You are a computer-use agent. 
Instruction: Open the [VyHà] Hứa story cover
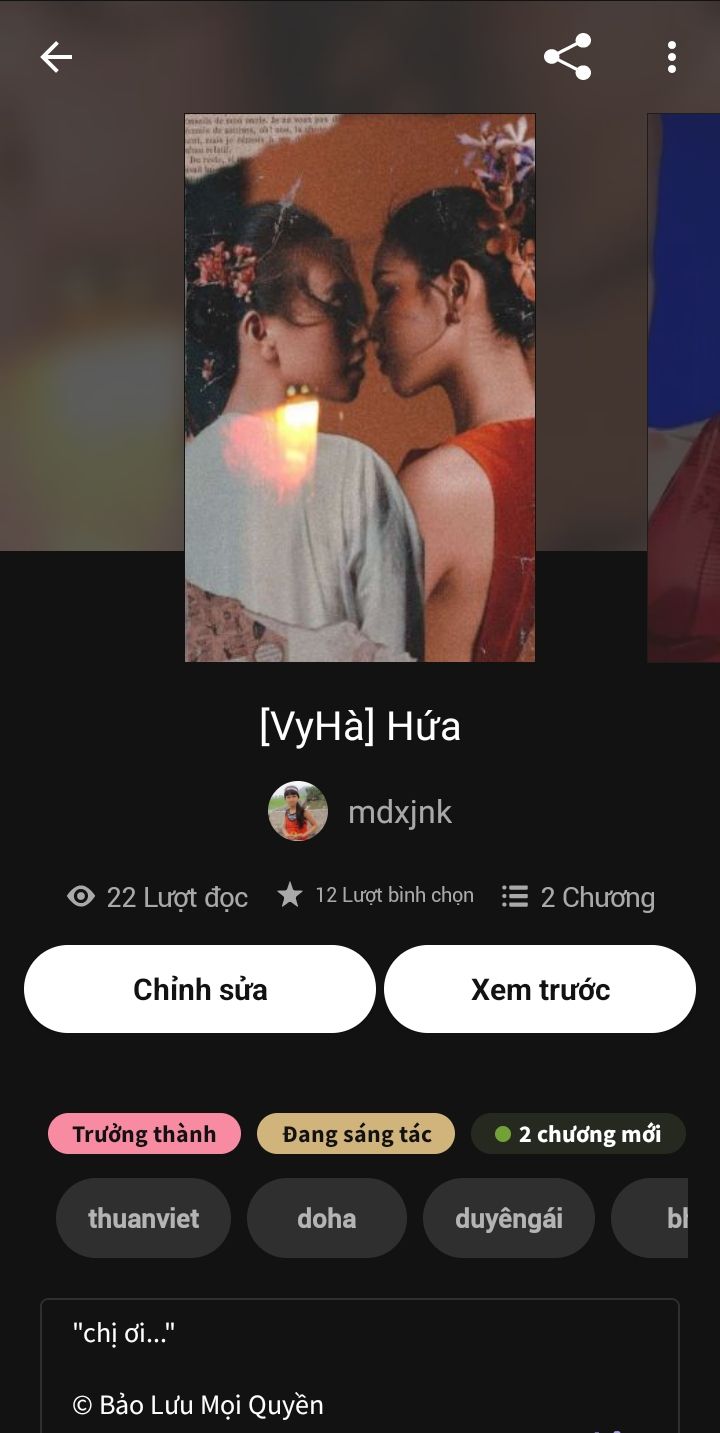pos(360,387)
